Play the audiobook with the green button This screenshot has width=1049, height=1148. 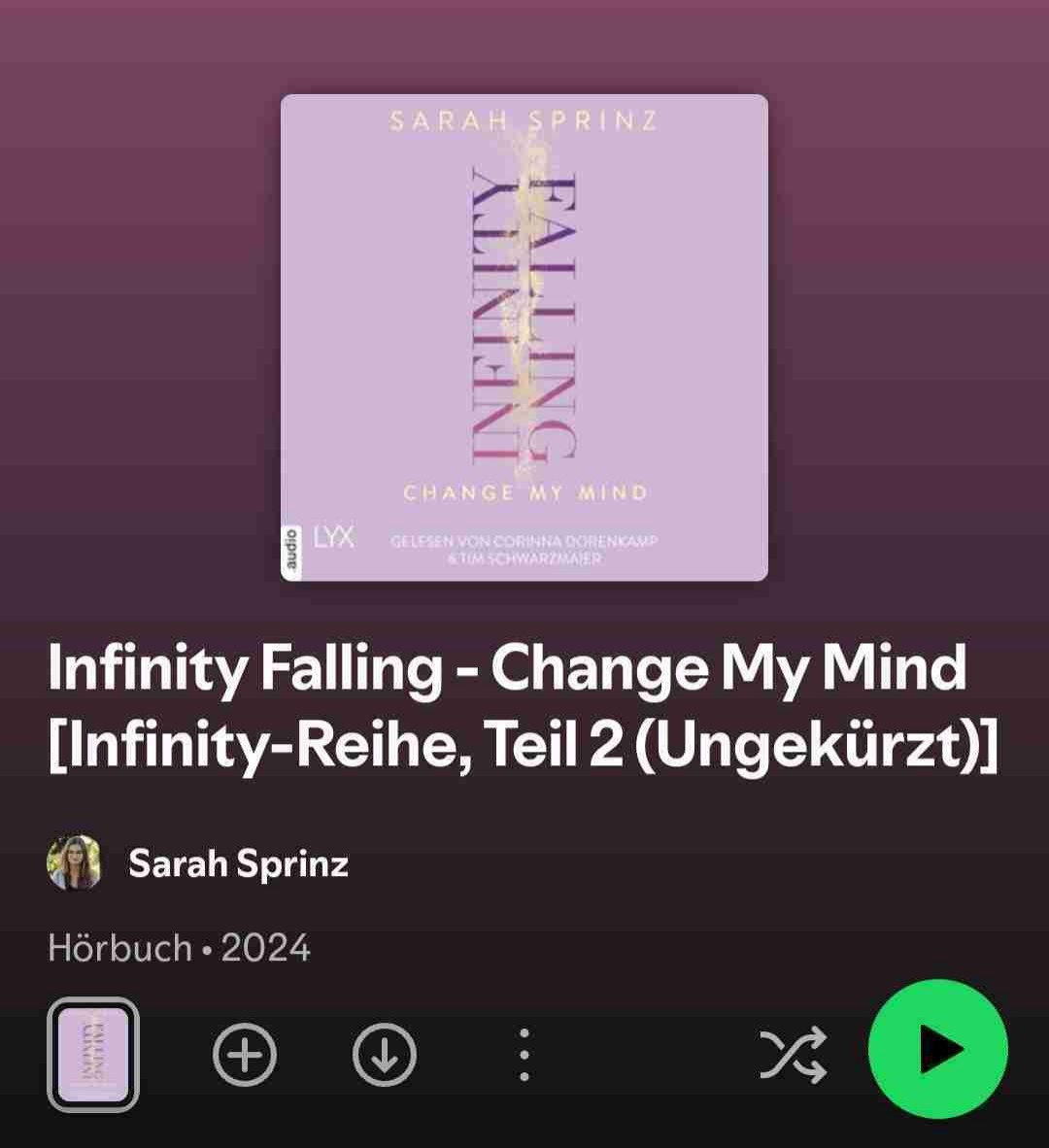click(x=937, y=1050)
